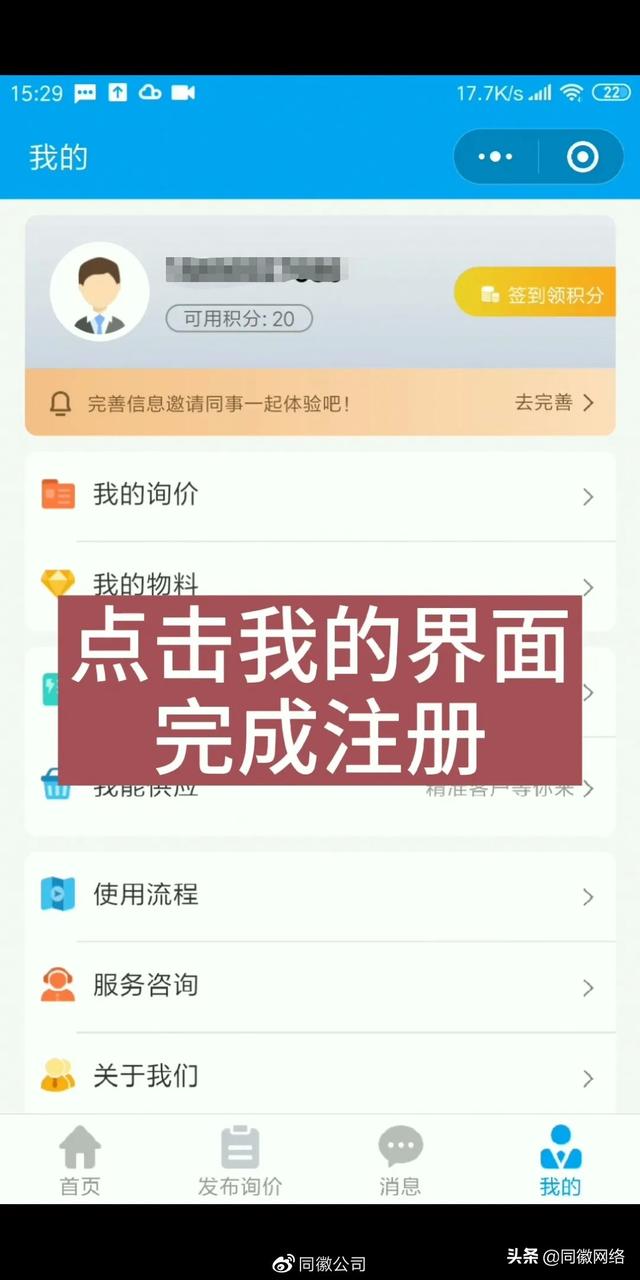
Task: Select the 我的 tab
Action: (x=560, y=1160)
